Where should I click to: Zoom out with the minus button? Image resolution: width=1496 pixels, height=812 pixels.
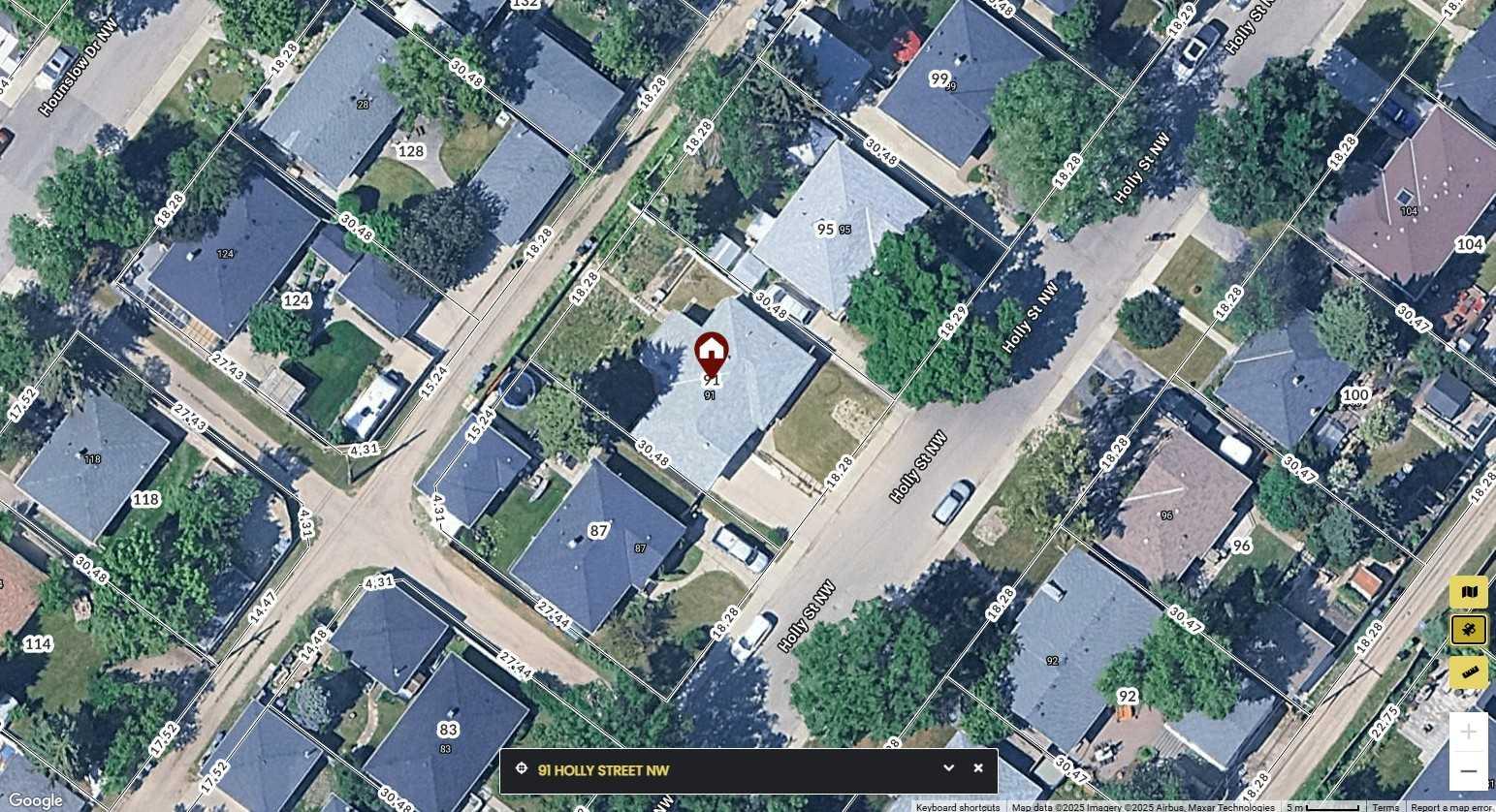pyautogui.click(x=1468, y=771)
